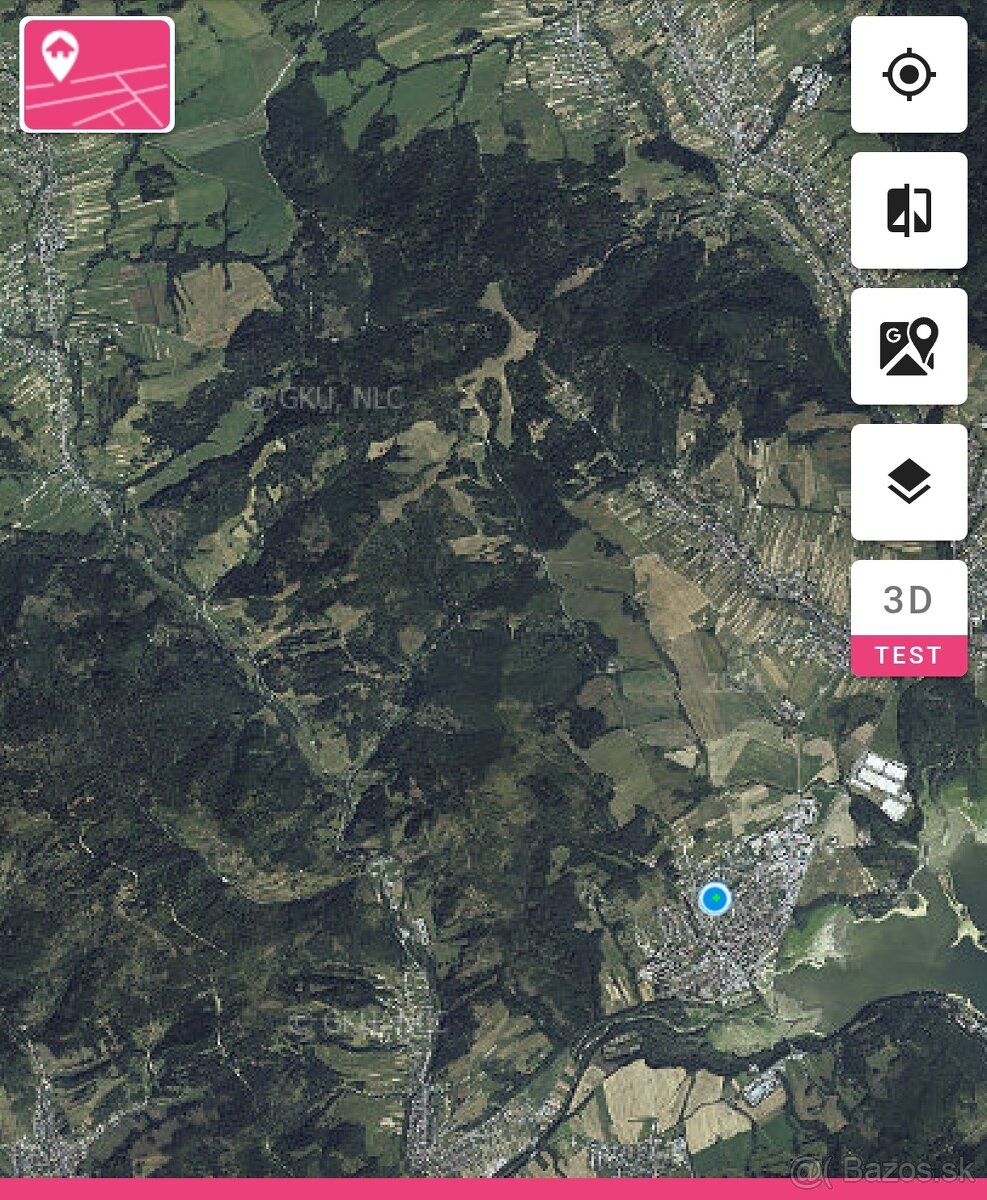The height and width of the screenshot is (1200, 987).
Task: Open the Google map picture view
Action: (908, 346)
